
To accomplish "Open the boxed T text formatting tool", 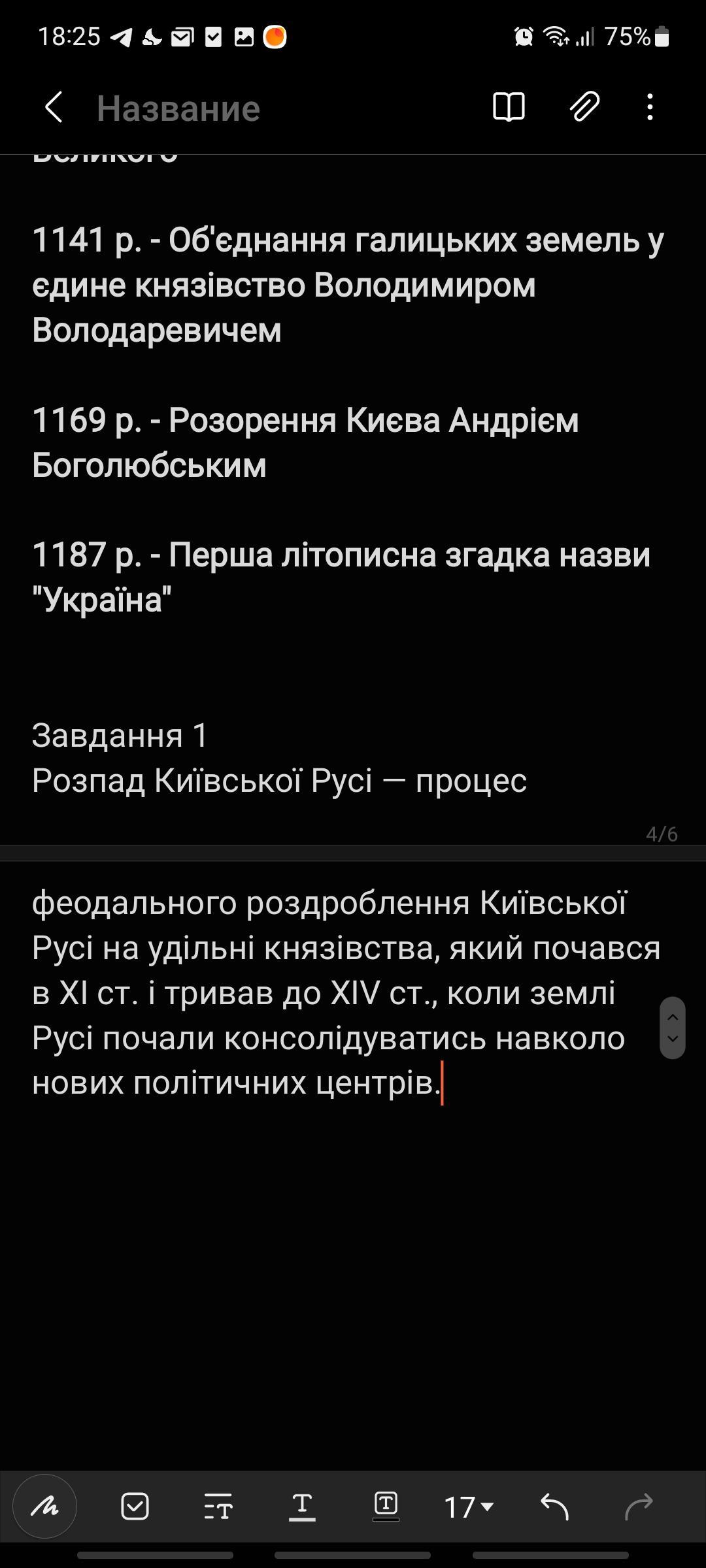I will [x=386, y=1507].
